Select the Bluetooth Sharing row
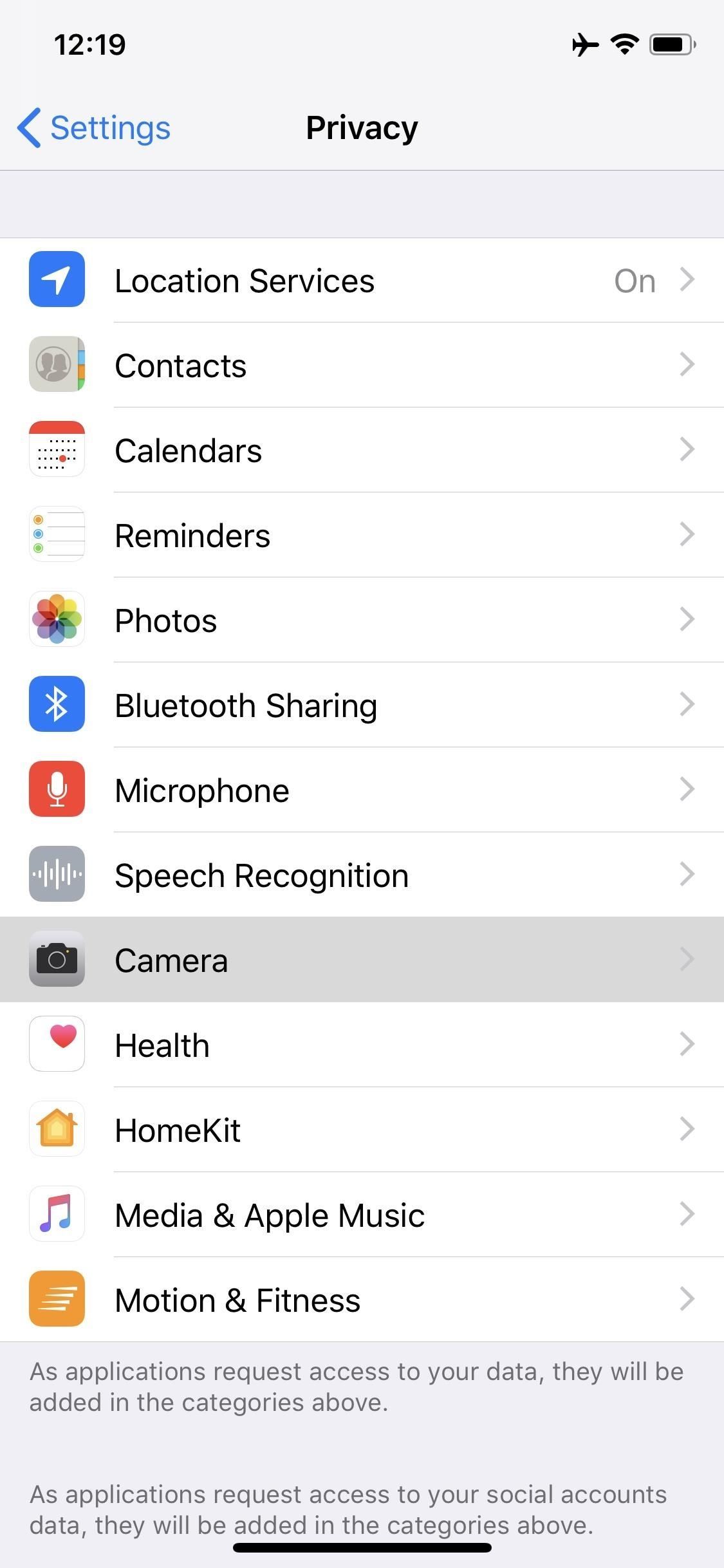Screen dimensions: 724x1568 pyautogui.click(x=362, y=704)
